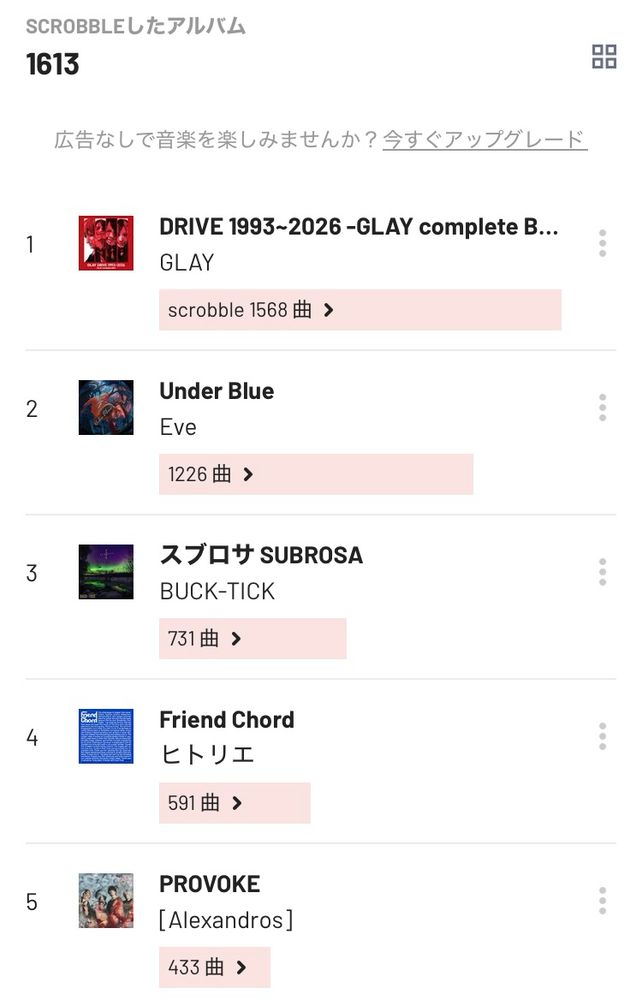This screenshot has width=642, height=1000.
Task: Open the PROVOKE album by [Alexandros]
Action: tap(210, 884)
